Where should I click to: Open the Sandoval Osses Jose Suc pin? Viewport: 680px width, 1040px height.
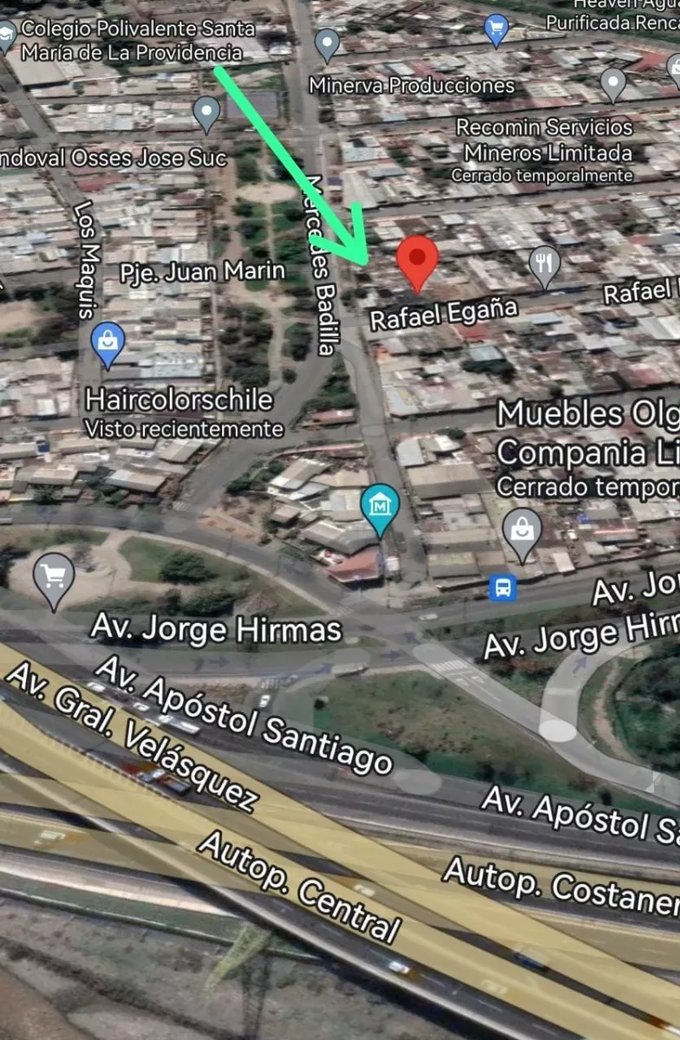click(x=207, y=113)
